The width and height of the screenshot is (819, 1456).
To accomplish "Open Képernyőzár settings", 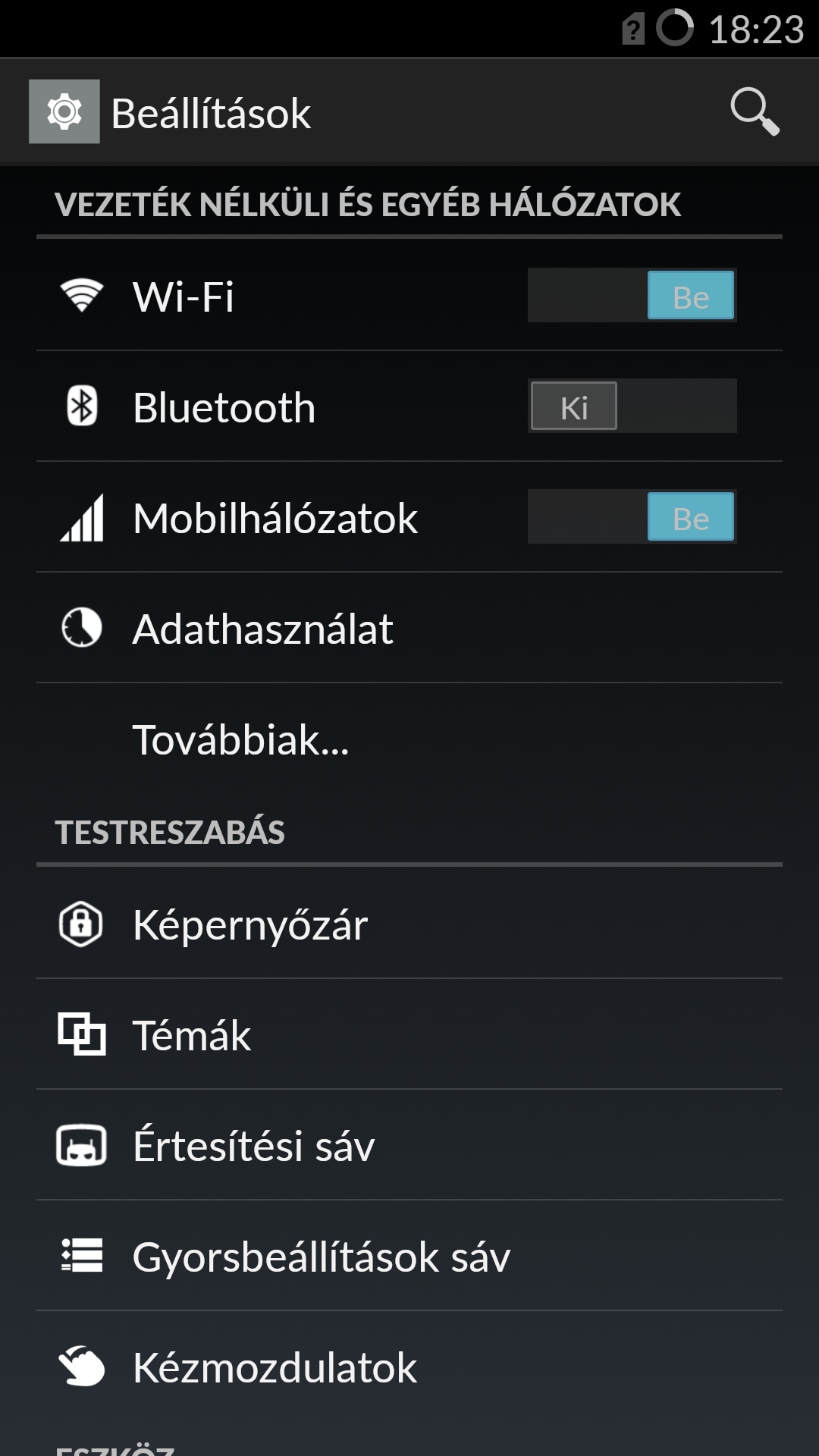I will pyautogui.click(x=303, y=924).
